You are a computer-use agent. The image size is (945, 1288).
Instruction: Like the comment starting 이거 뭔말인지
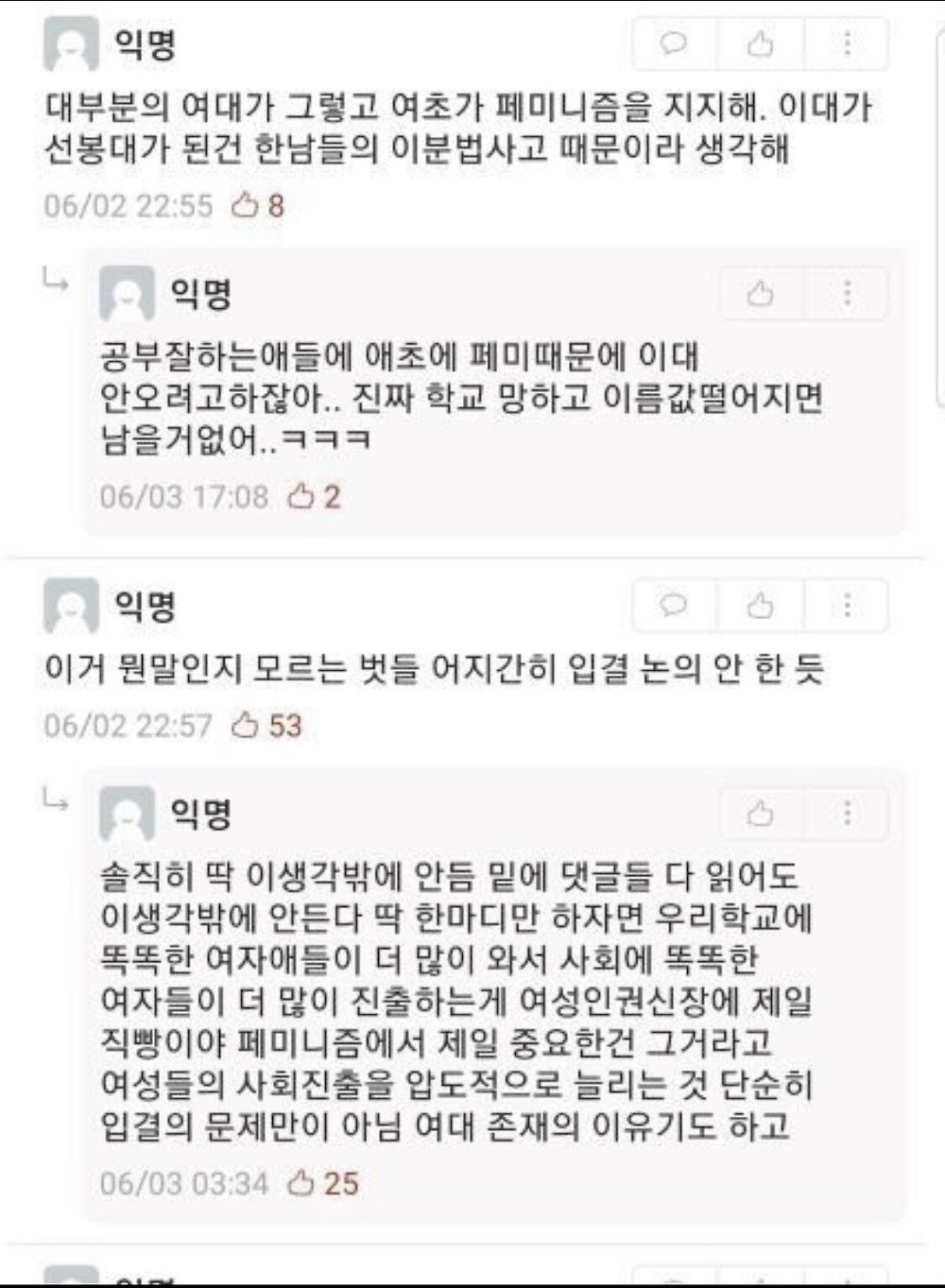click(x=761, y=605)
